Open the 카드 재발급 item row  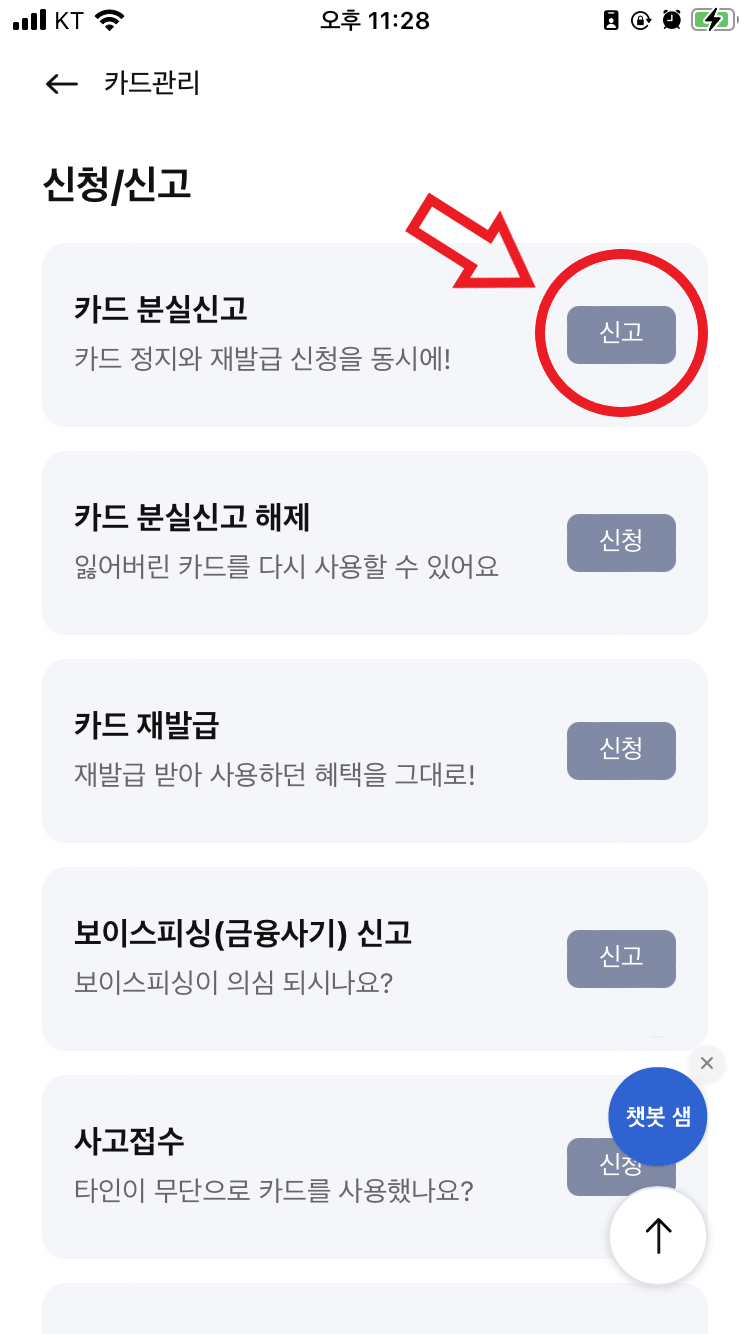coord(300,750)
